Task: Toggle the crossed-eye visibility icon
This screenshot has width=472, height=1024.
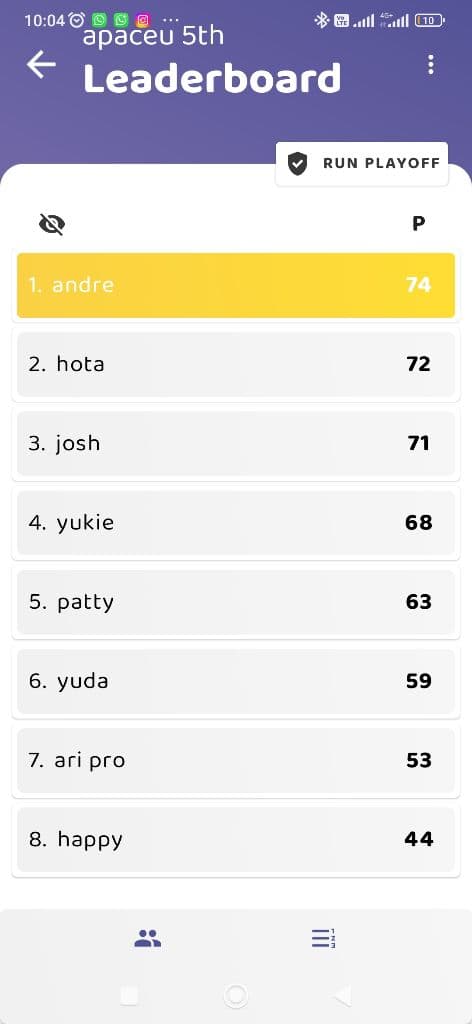Action: tap(52, 224)
